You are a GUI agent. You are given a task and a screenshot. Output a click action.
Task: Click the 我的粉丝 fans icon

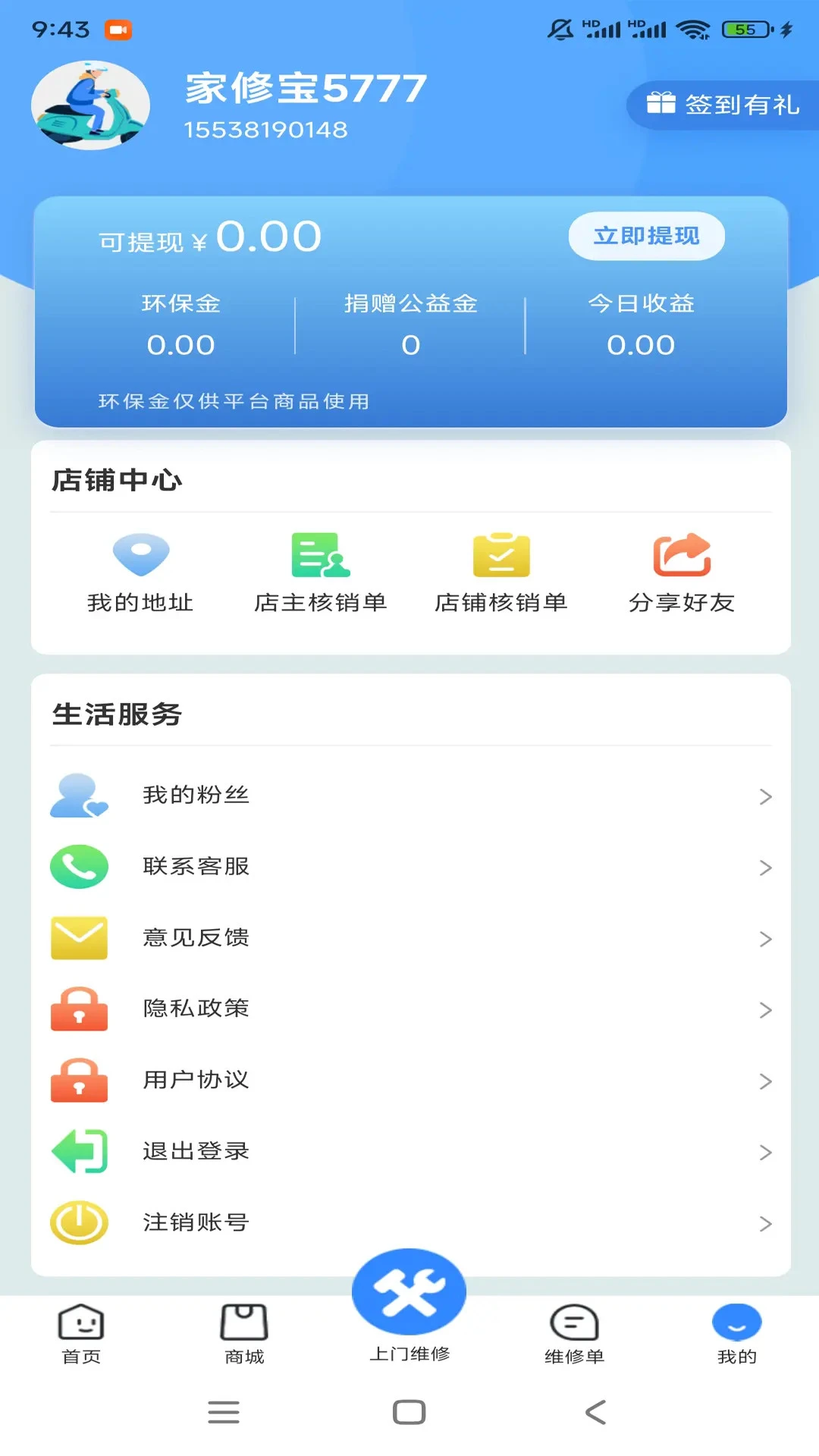click(x=78, y=795)
